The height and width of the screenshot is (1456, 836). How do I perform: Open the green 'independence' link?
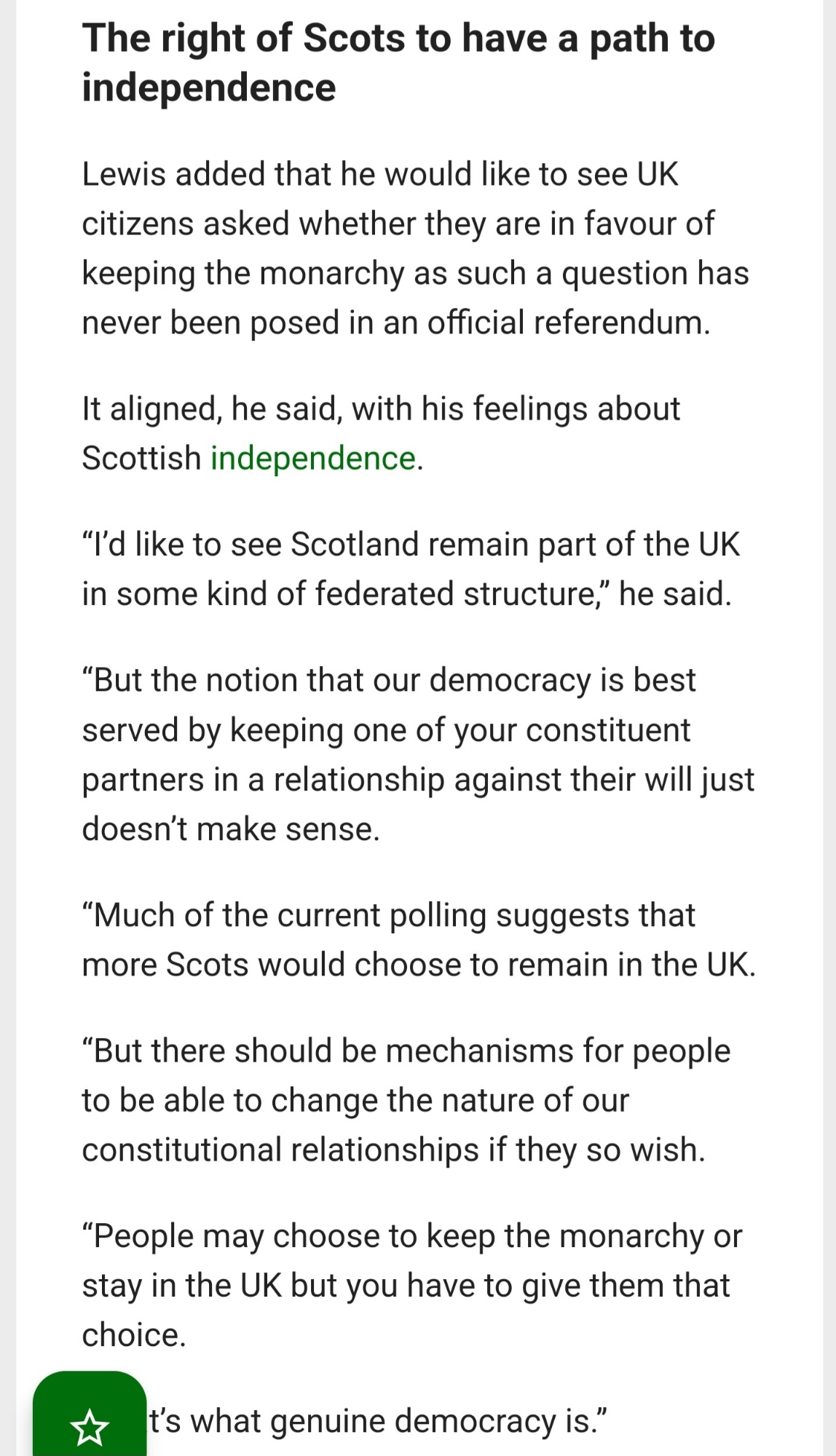312,459
